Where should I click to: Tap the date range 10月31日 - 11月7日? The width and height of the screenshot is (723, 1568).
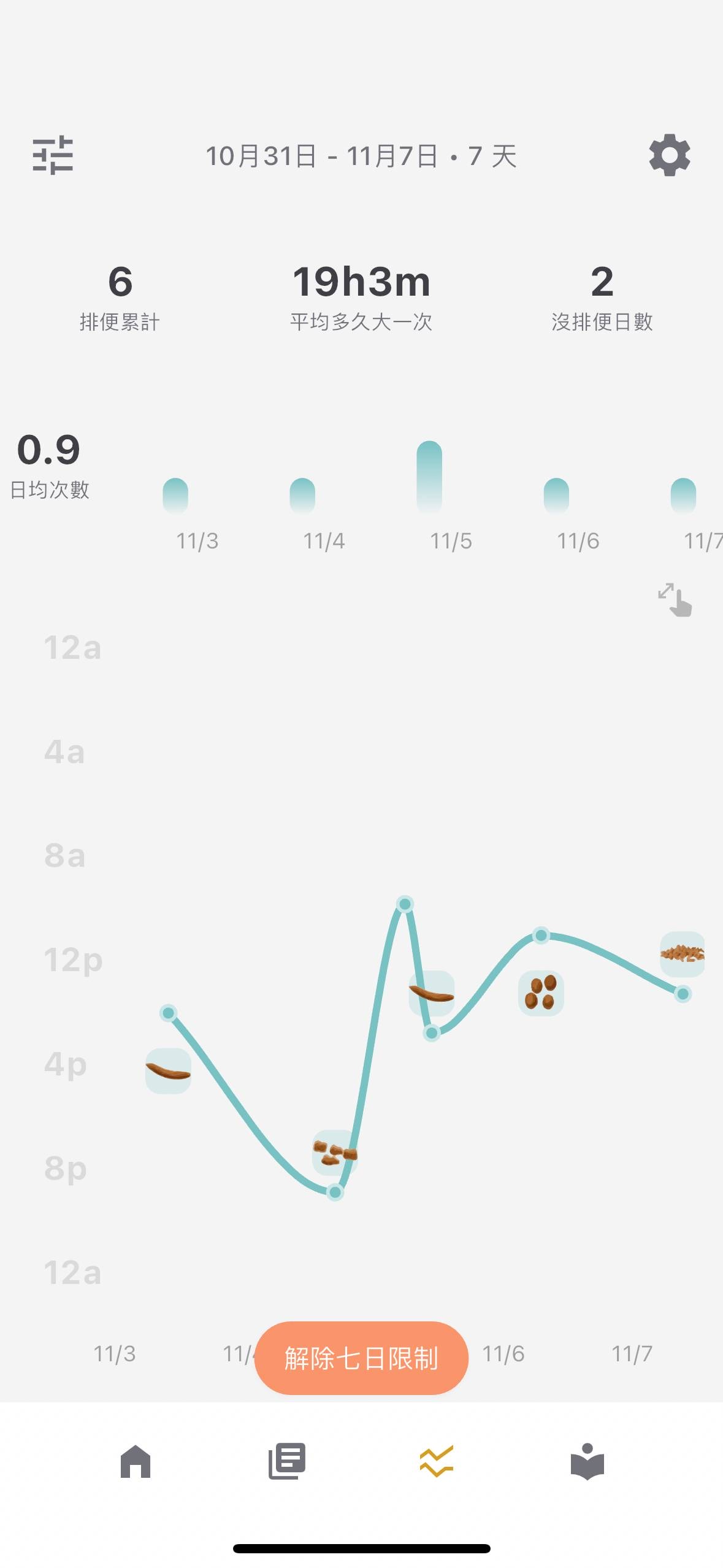(x=321, y=156)
